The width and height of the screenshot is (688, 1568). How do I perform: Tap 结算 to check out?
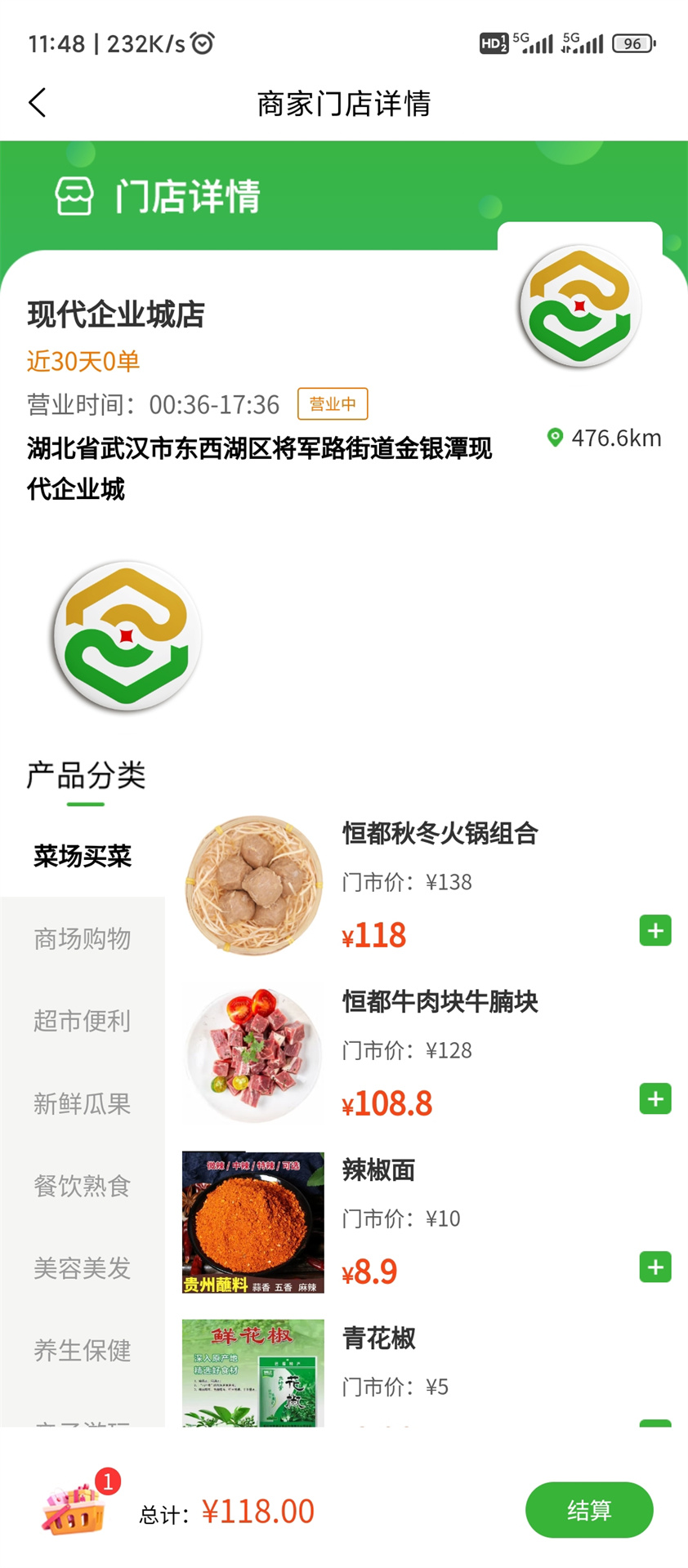589,1510
